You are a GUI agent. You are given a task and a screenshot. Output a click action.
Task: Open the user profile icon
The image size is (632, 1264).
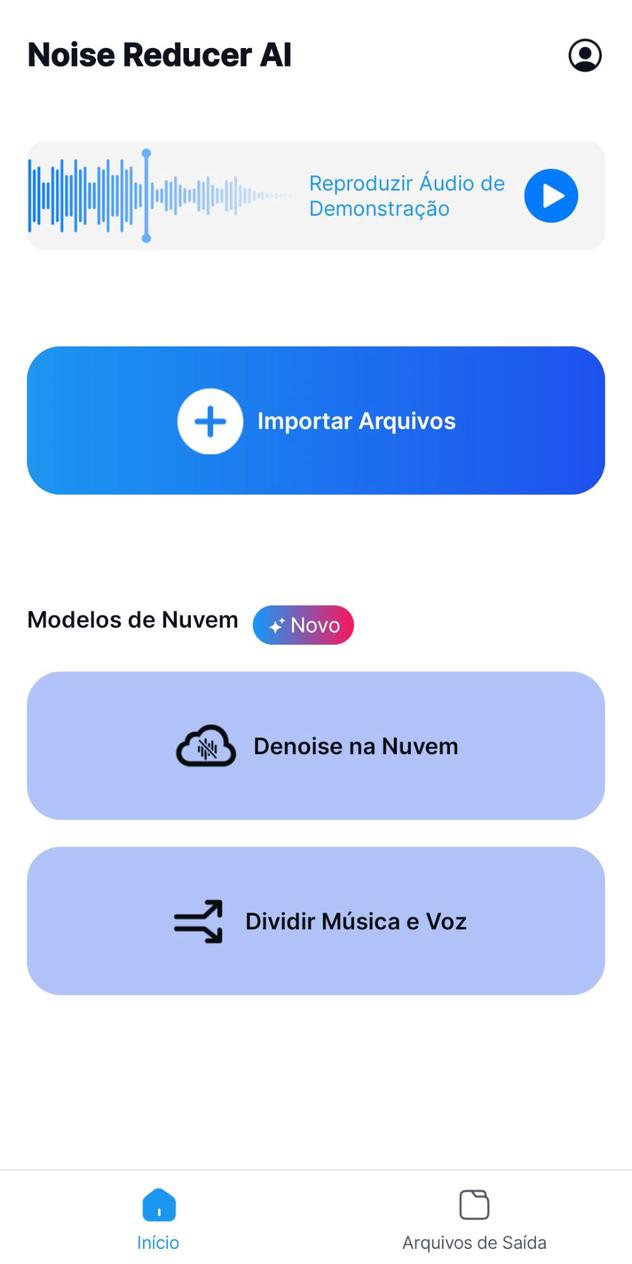click(585, 55)
